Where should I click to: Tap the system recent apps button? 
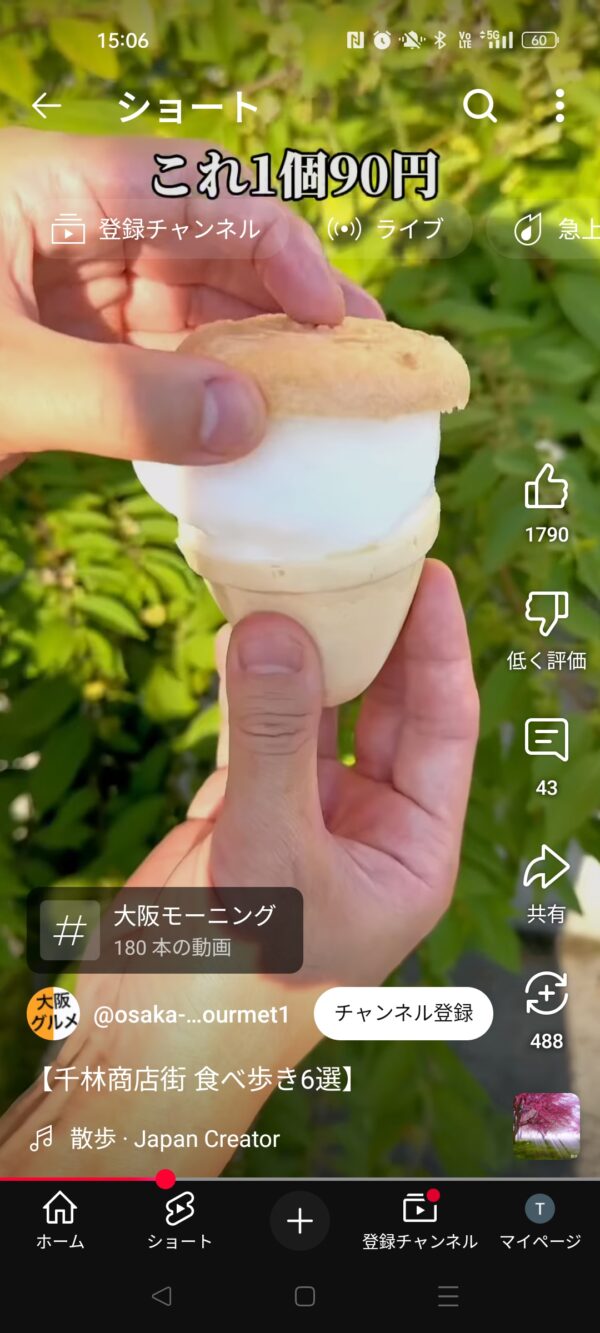click(x=448, y=1297)
